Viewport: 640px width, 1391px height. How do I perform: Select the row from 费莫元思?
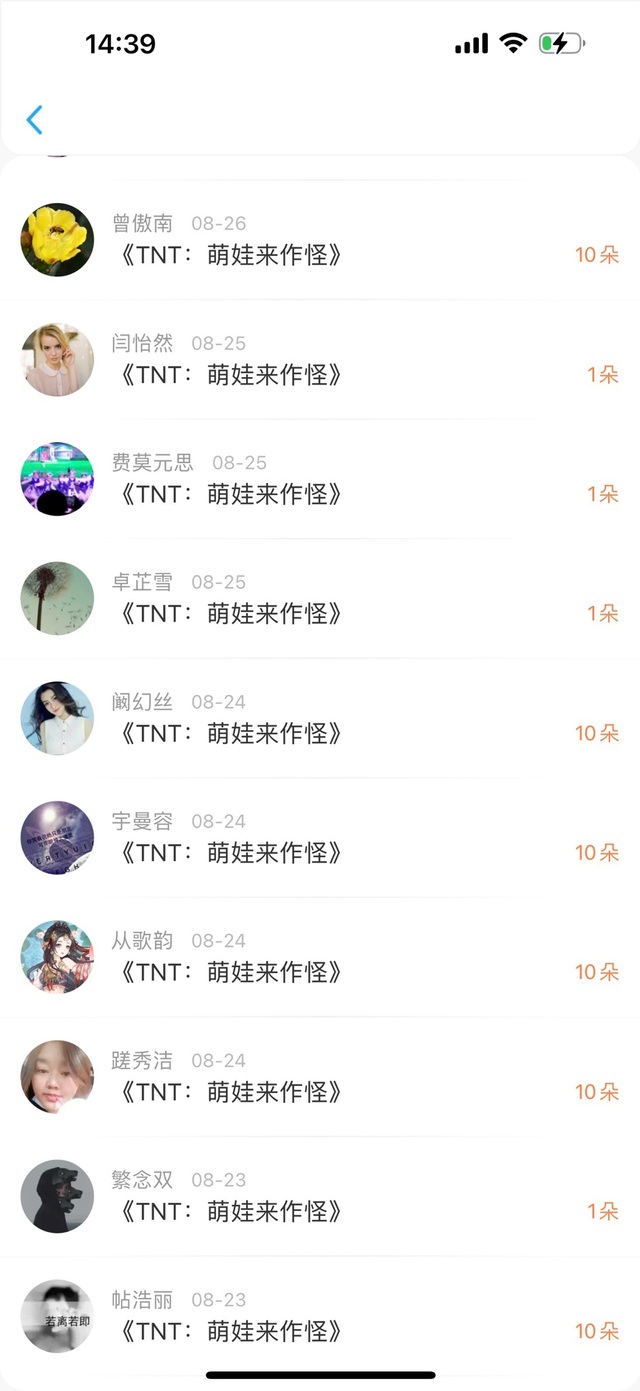[320, 479]
